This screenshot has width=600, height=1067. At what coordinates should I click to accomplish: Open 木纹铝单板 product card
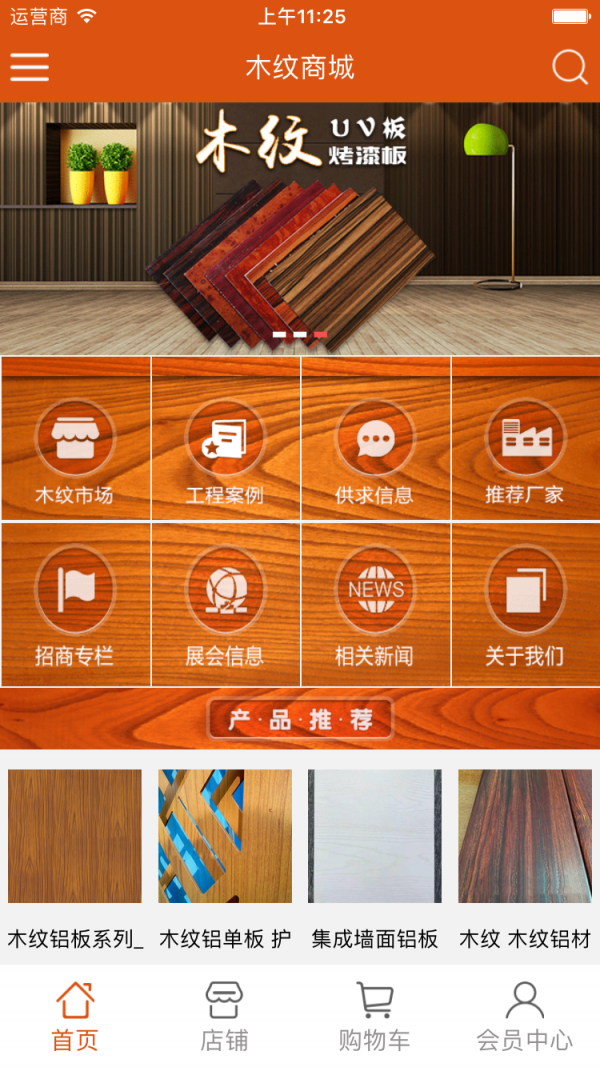point(225,857)
